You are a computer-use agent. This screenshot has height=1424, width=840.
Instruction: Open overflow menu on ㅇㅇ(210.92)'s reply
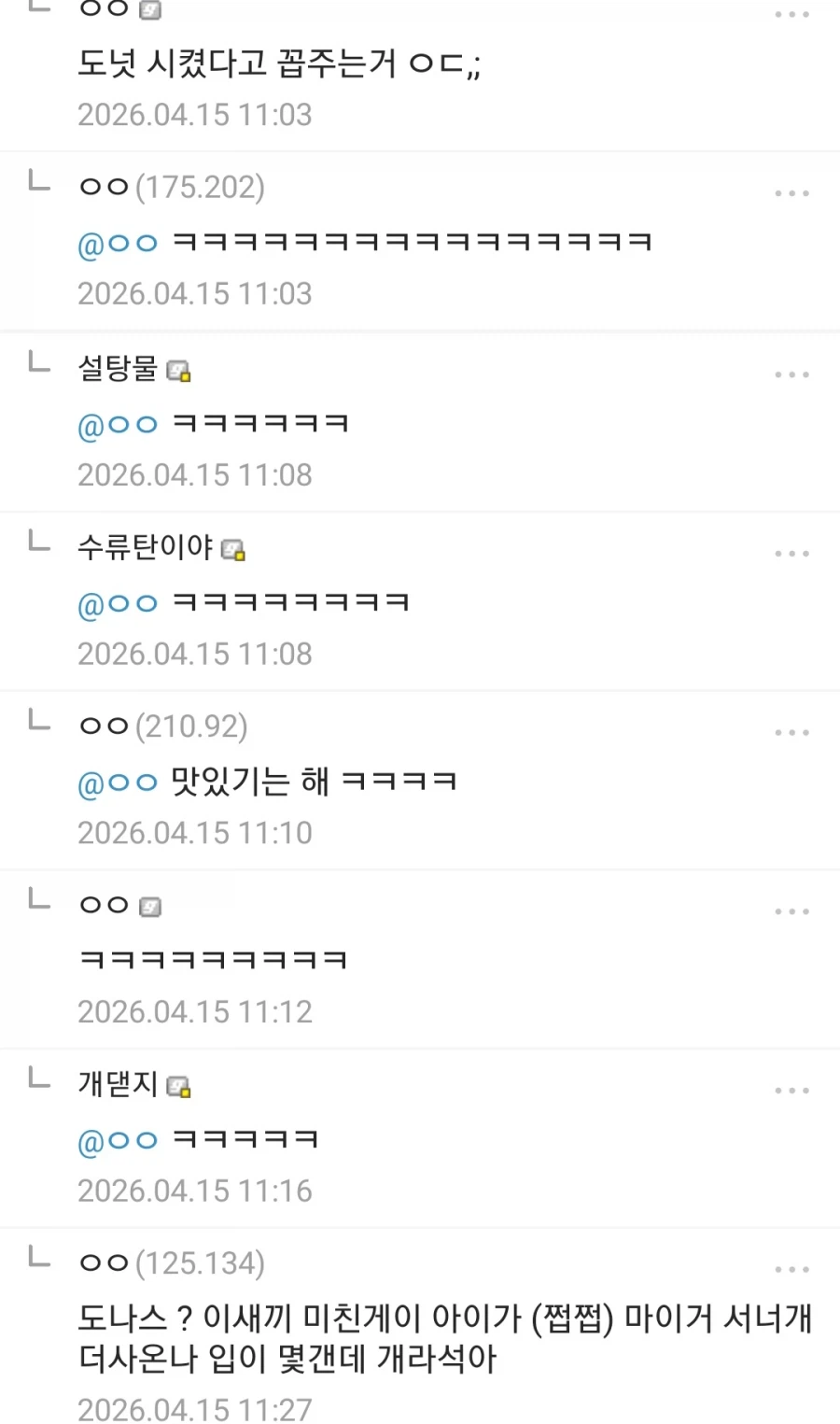(791, 733)
